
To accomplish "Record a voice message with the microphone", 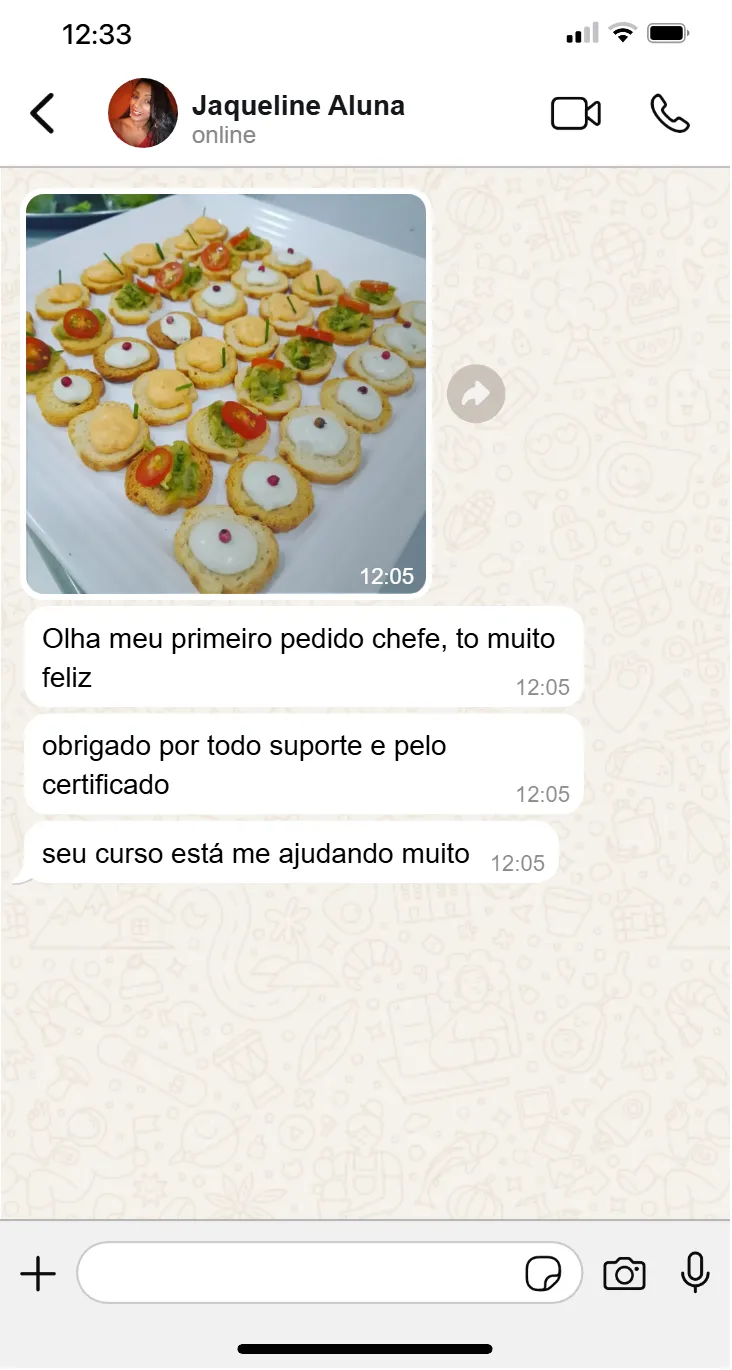I will click(x=695, y=1274).
